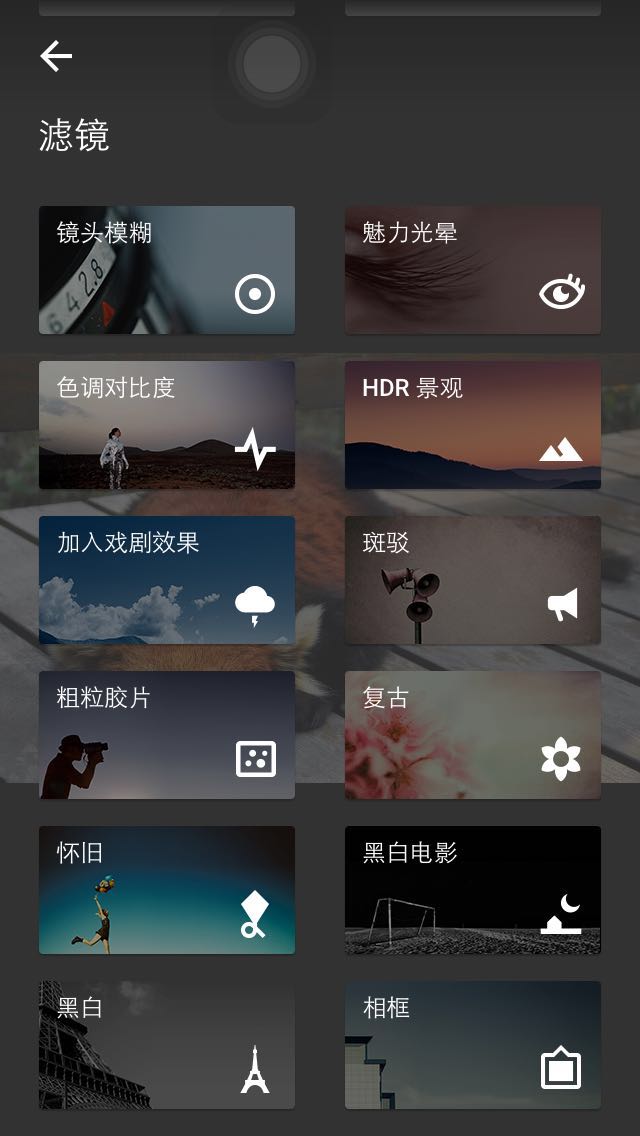Open the 黑白 filter card

point(167,1045)
